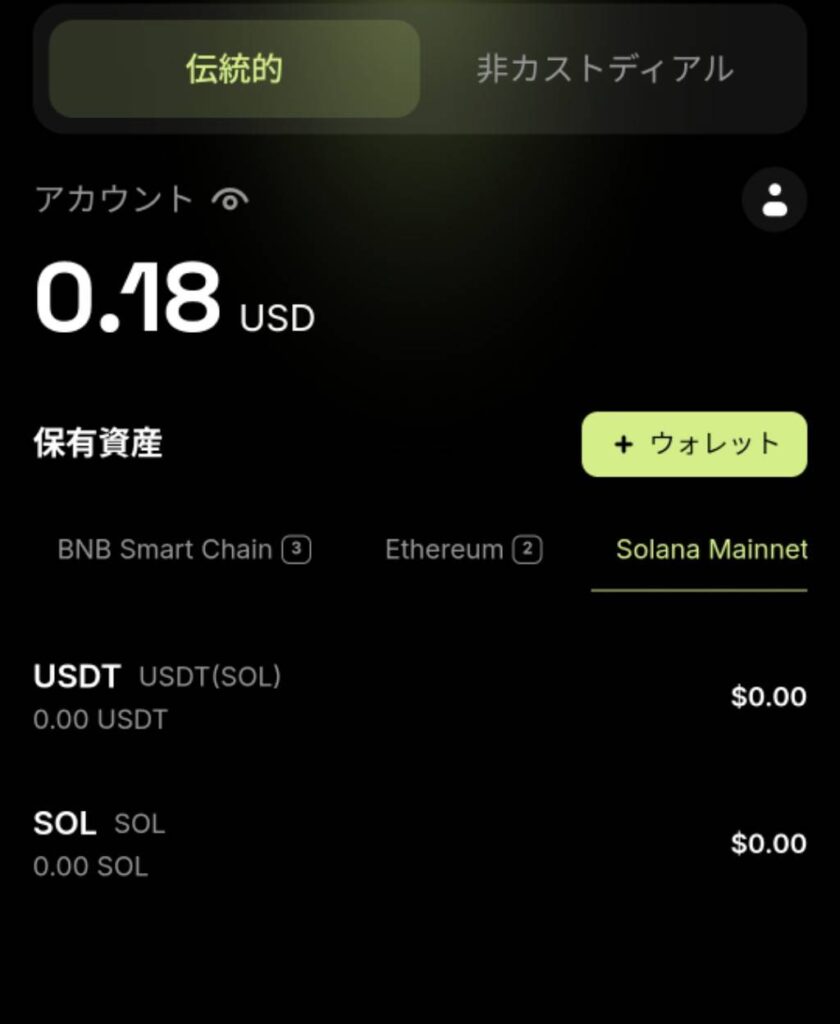Screen dimensions: 840x1024
Task: Open the USDT(SOL) asset row
Action: pyautogui.click(x=420, y=697)
